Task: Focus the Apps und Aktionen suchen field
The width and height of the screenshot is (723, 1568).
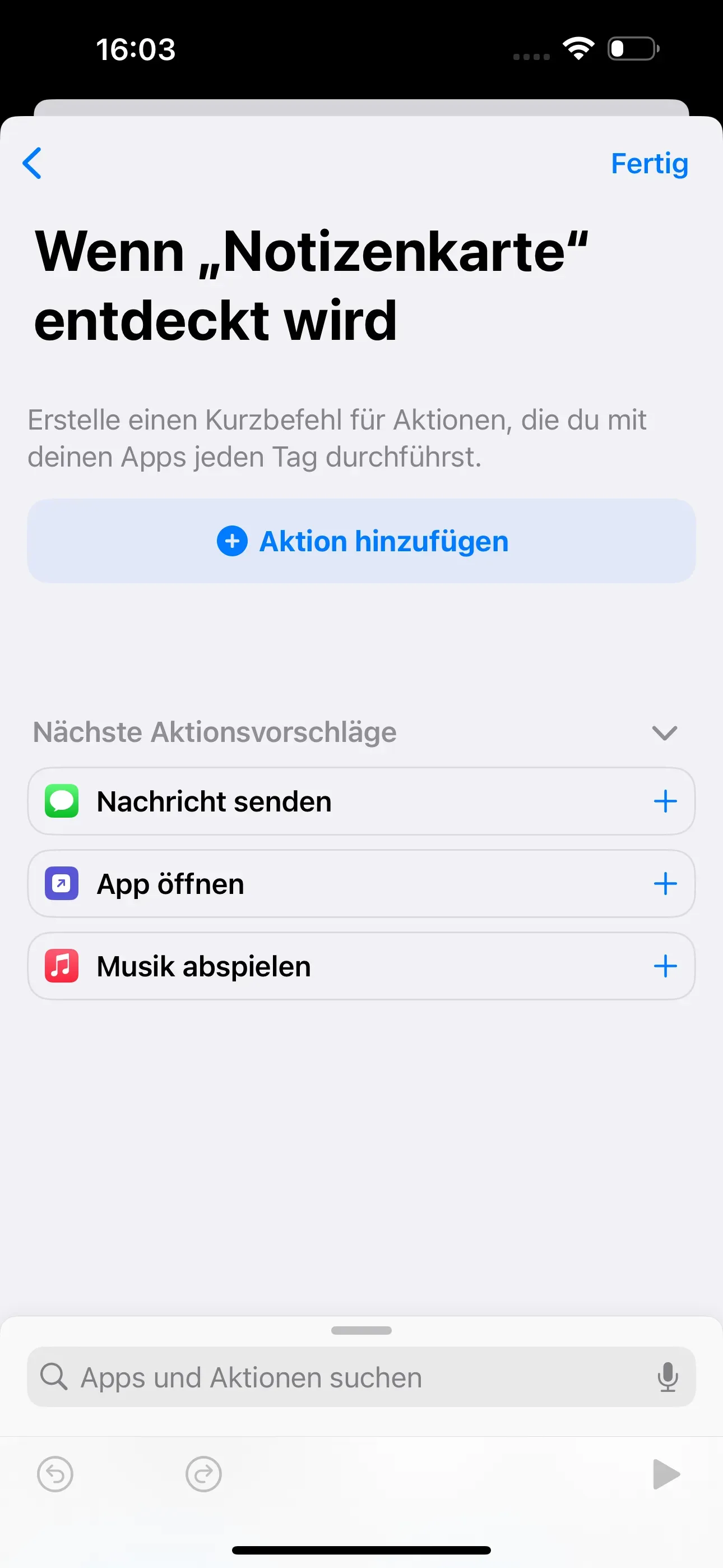Action: coord(361,1377)
